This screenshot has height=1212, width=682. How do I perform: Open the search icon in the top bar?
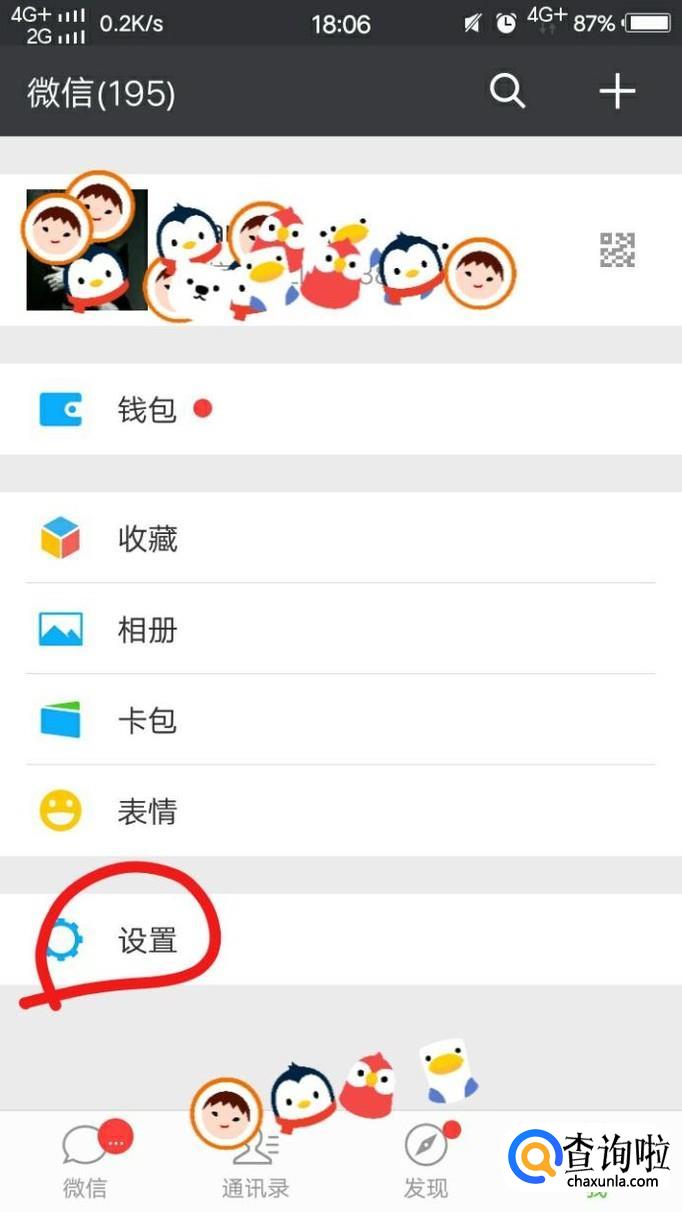coord(507,92)
